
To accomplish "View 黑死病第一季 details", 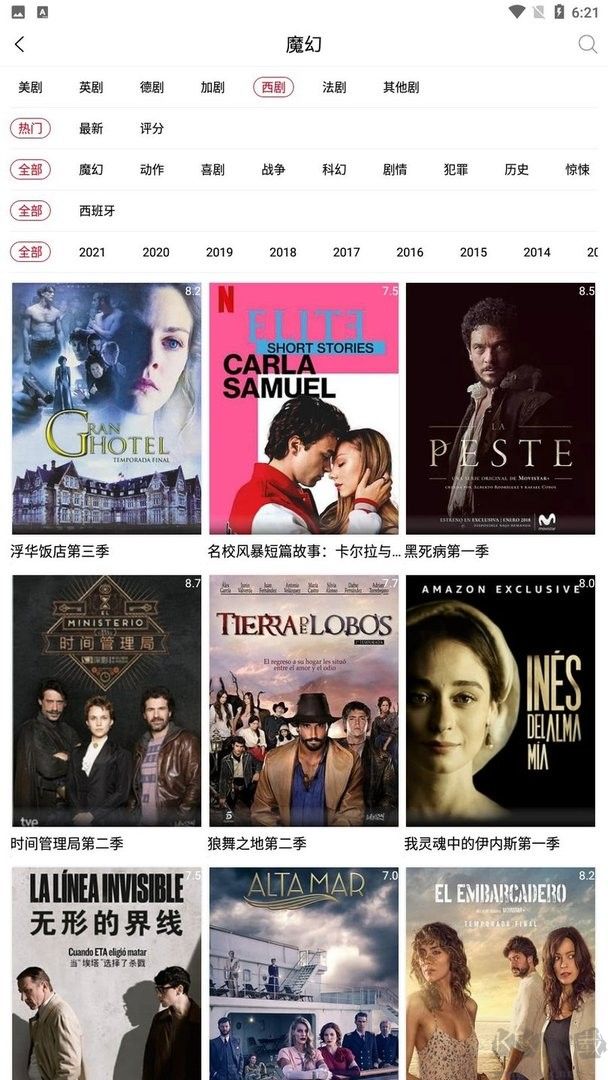I will tap(500, 408).
